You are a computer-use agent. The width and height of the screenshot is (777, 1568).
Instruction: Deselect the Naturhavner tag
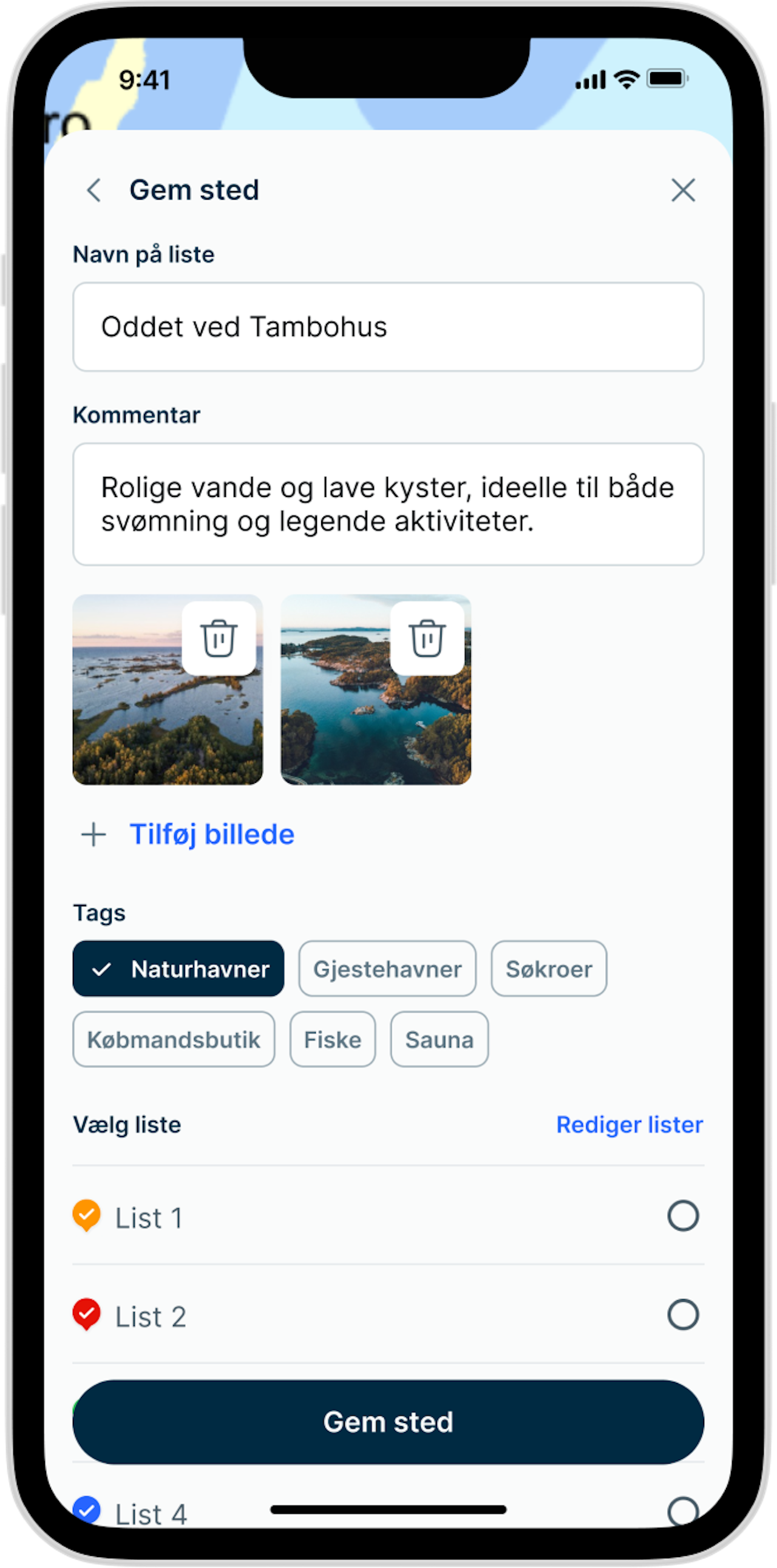178,969
